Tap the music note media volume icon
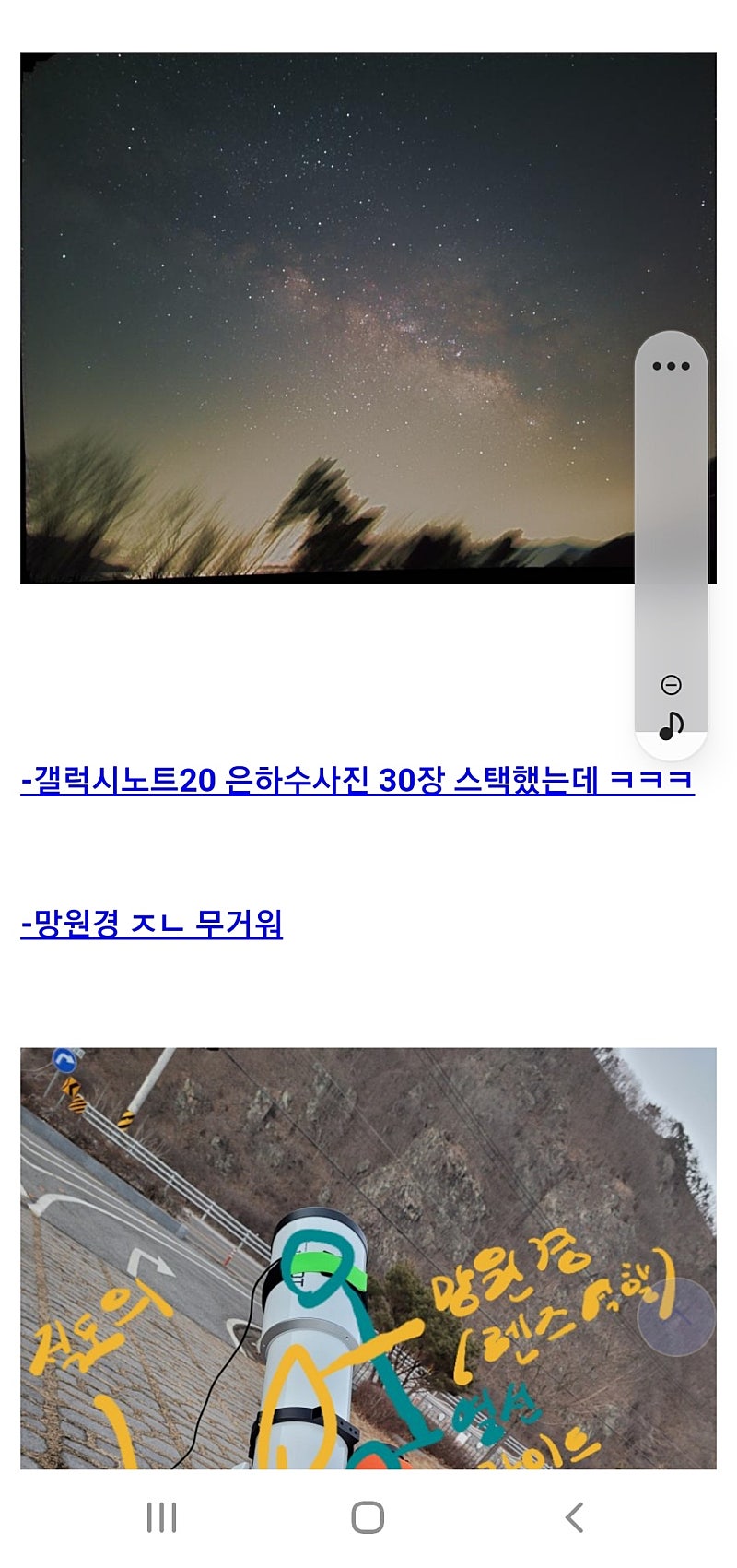The width and height of the screenshot is (737, 1568). [x=671, y=726]
